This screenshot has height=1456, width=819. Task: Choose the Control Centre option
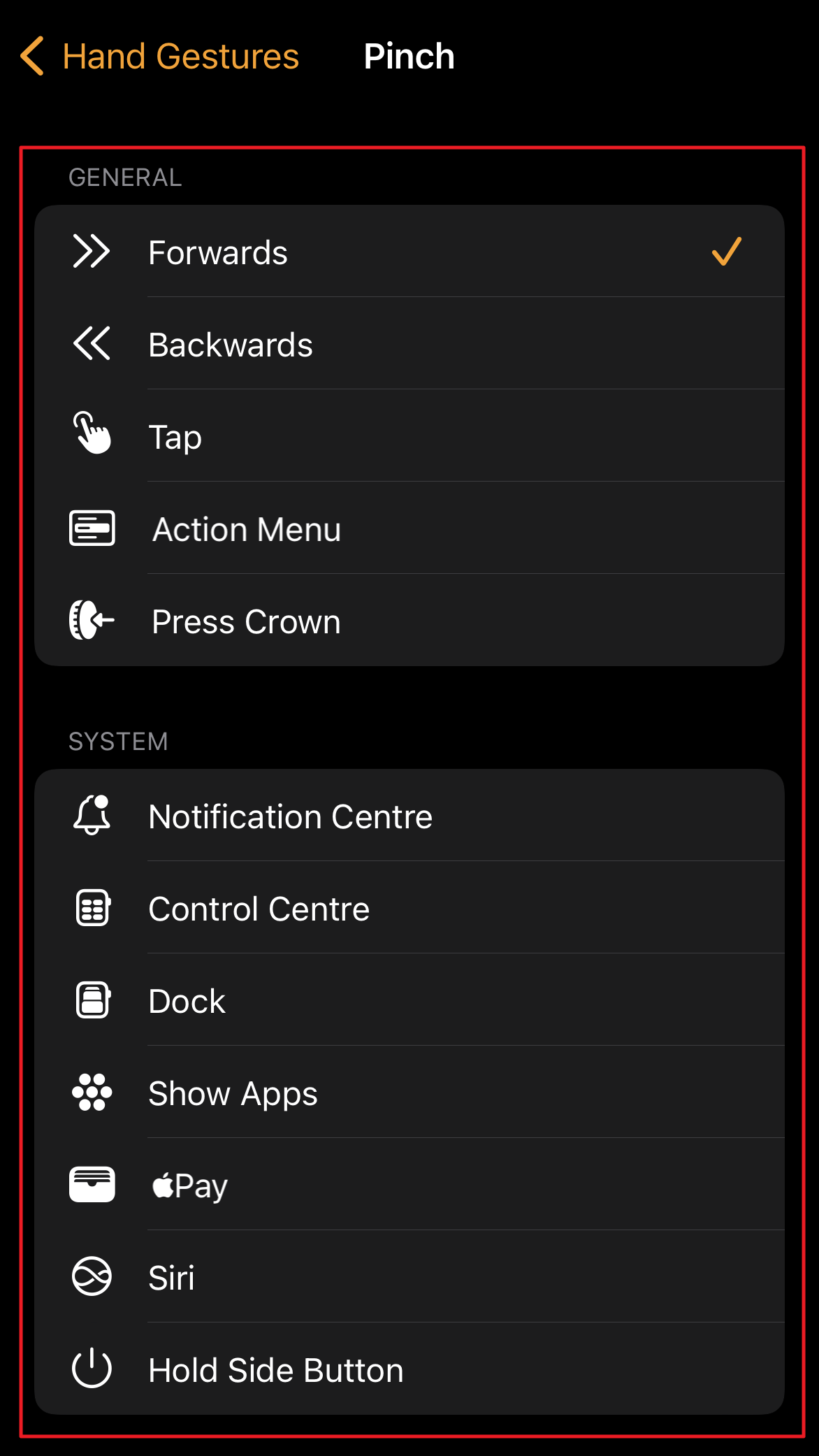(x=409, y=908)
